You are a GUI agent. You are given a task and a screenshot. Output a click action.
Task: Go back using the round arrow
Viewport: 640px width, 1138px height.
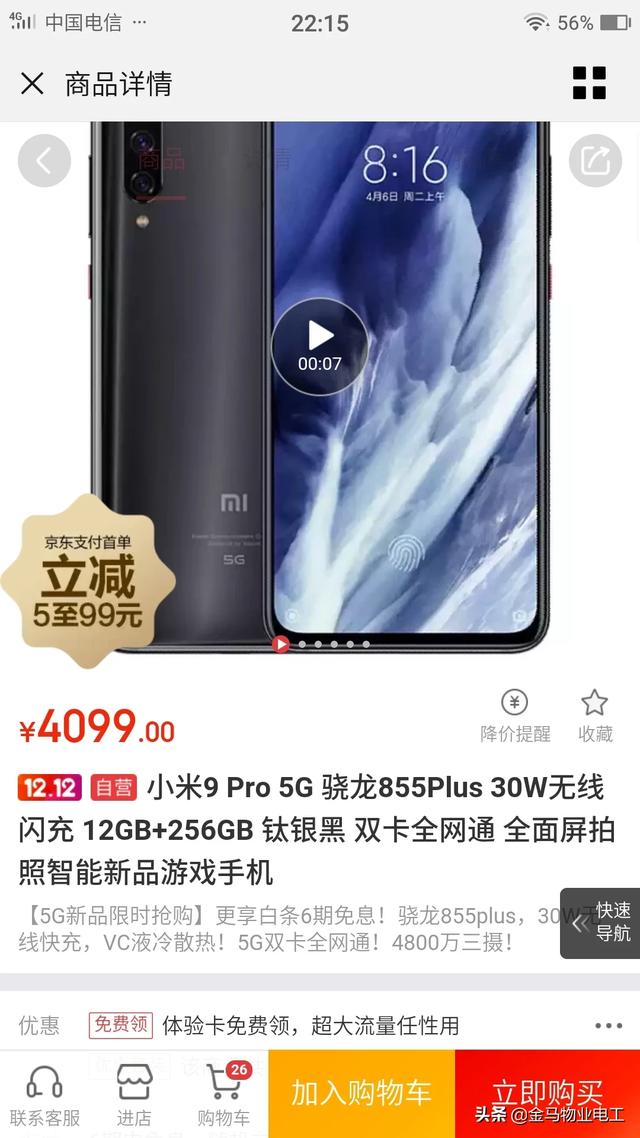point(45,161)
